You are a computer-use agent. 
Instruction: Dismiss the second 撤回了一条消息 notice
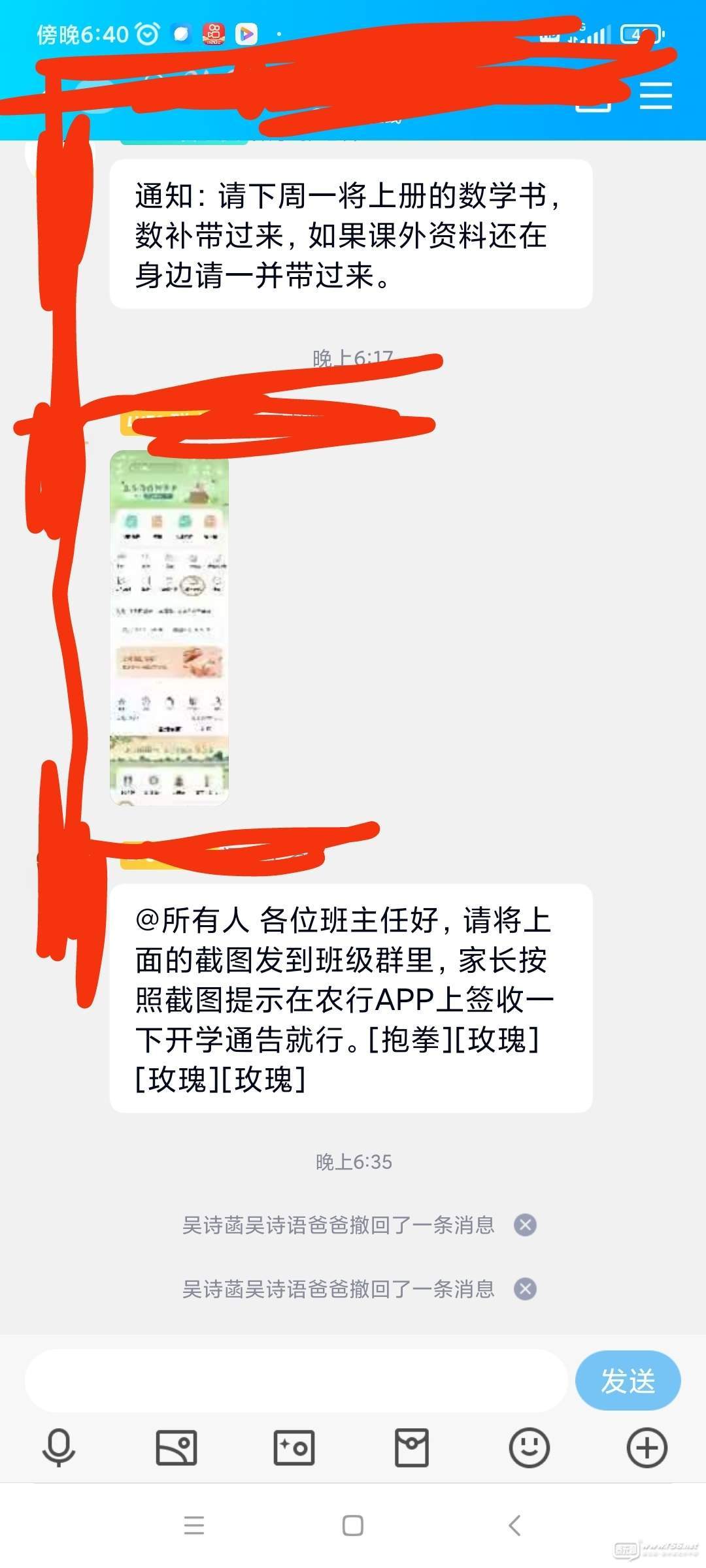pos(525,1289)
